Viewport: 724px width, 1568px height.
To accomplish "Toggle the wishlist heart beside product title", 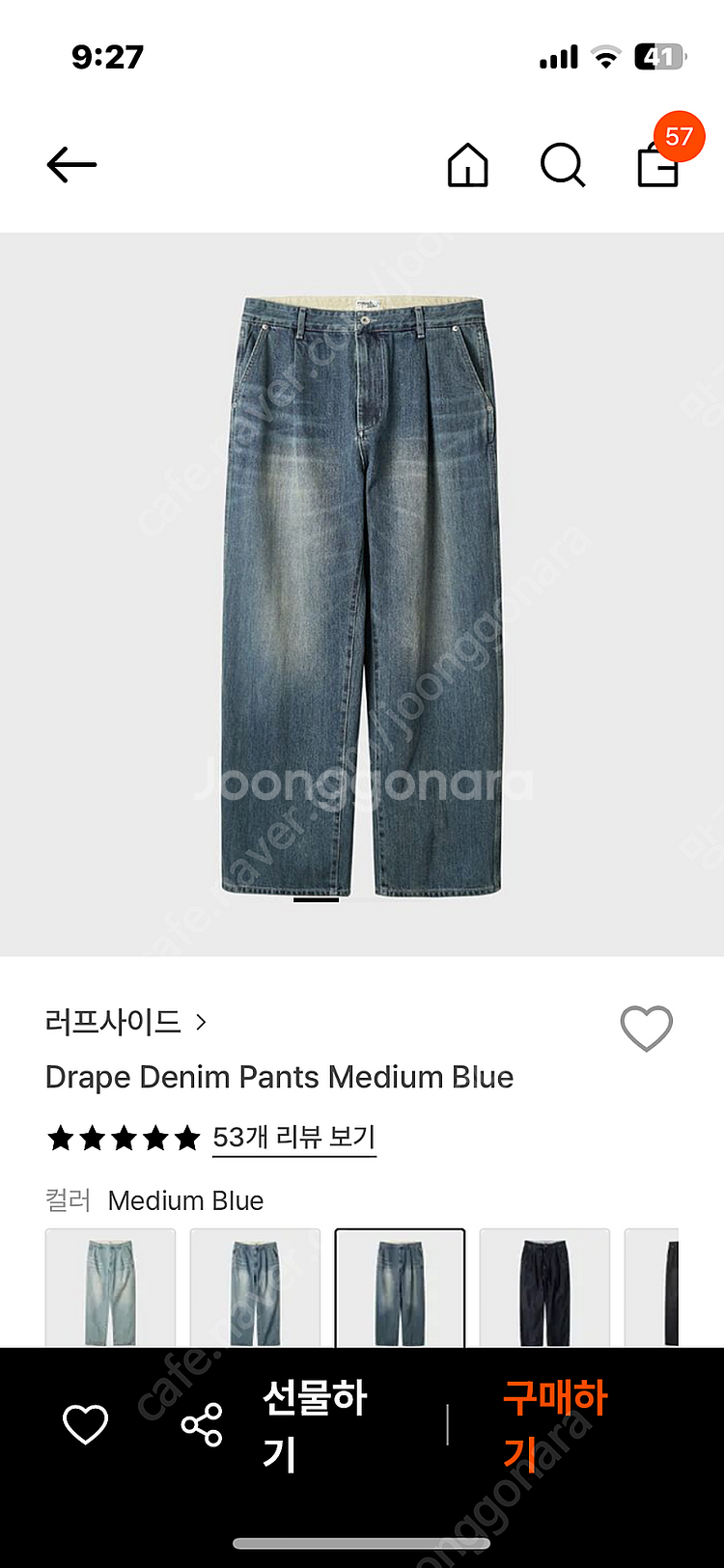I will (x=647, y=1030).
